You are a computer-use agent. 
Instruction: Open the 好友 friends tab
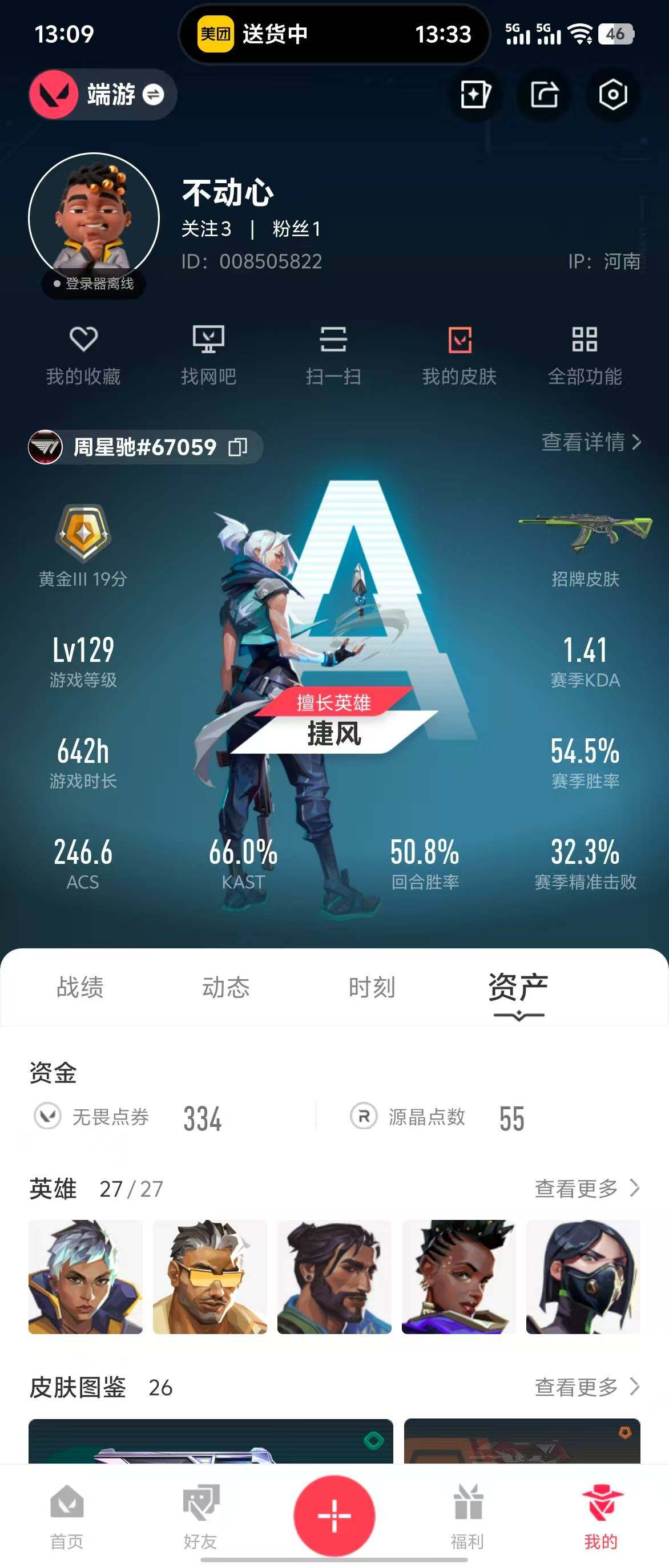[200, 1516]
